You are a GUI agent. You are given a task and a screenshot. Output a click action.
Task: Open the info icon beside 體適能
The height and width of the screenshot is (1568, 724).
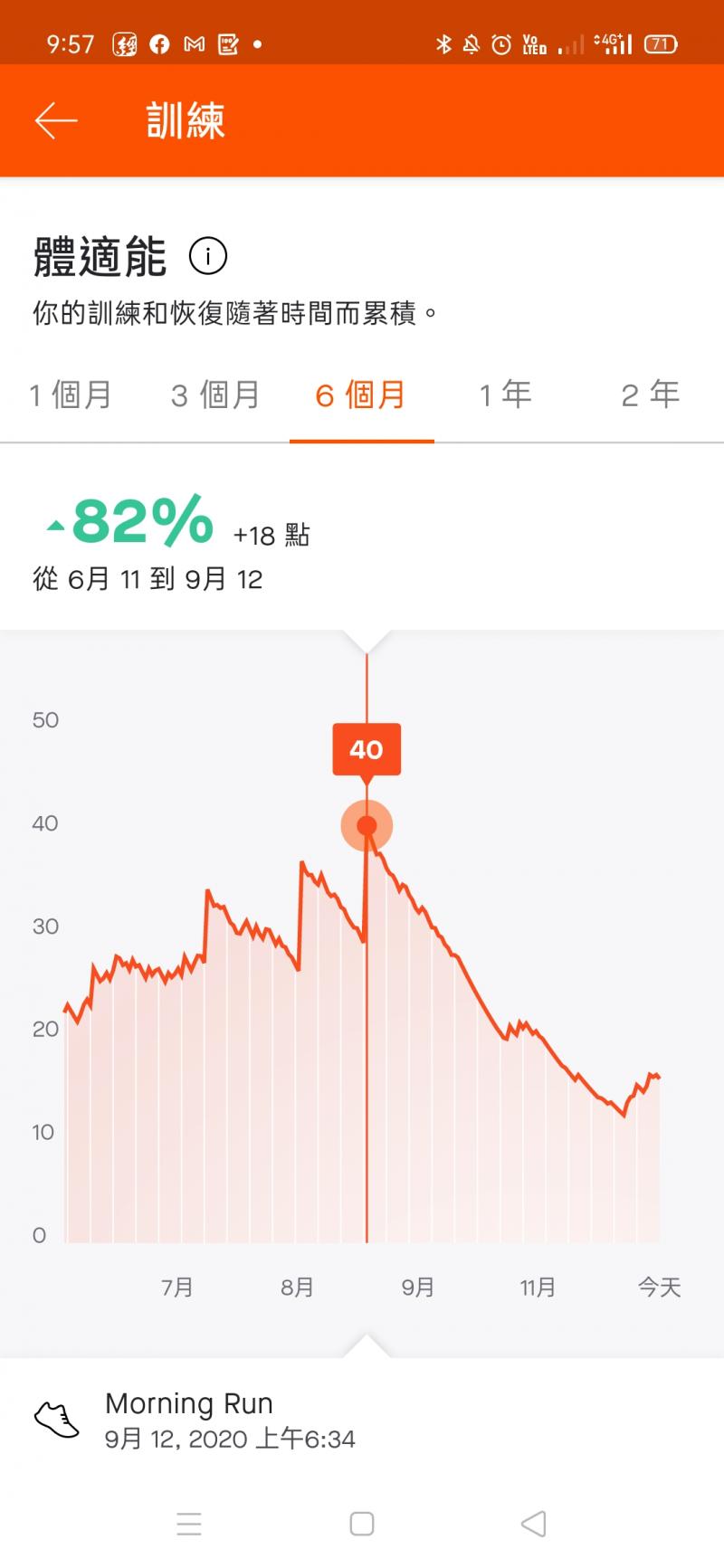pos(208,257)
